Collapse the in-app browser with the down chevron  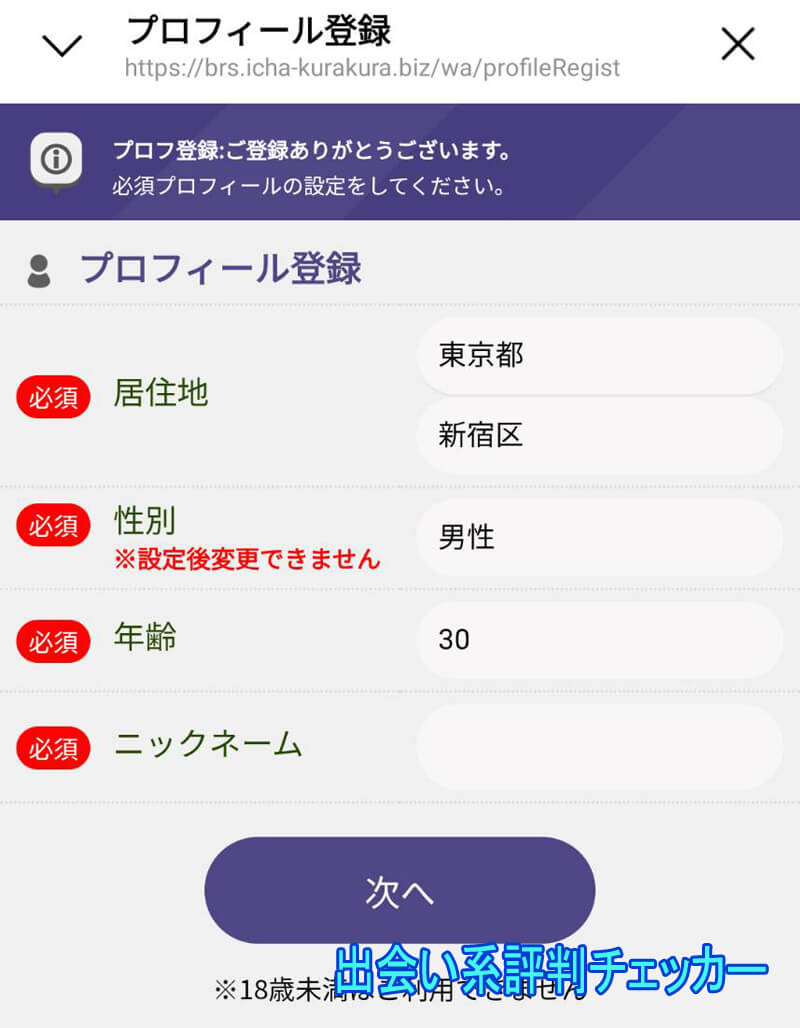pos(62,45)
